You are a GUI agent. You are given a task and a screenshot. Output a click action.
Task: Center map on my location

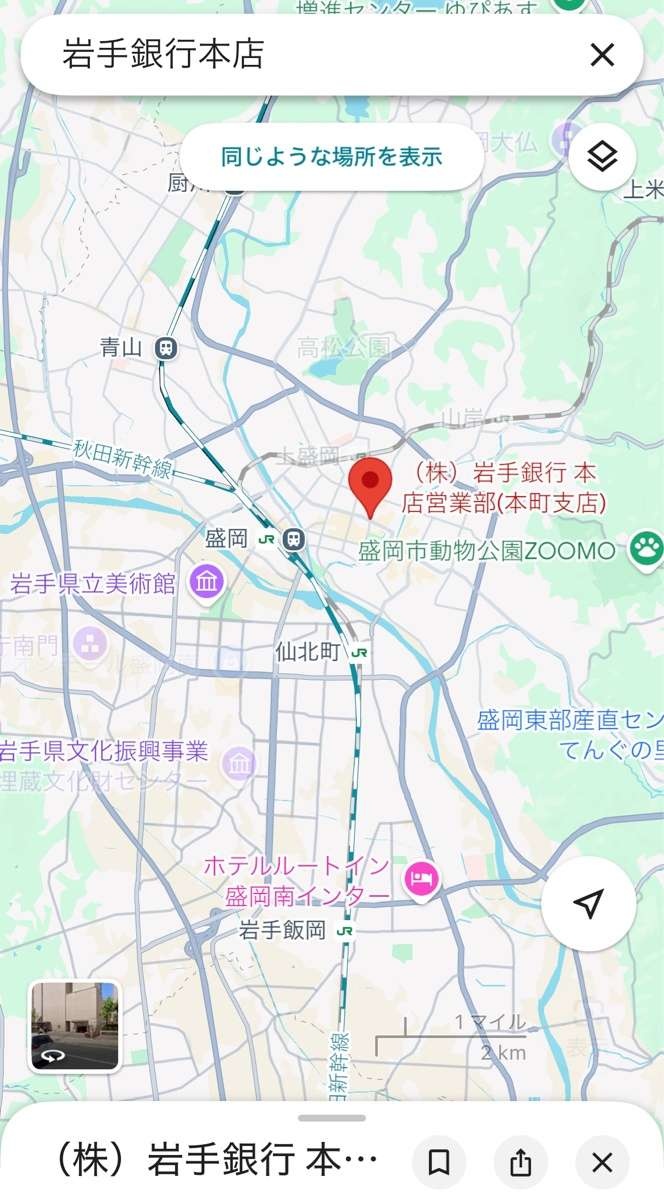click(x=589, y=903)
